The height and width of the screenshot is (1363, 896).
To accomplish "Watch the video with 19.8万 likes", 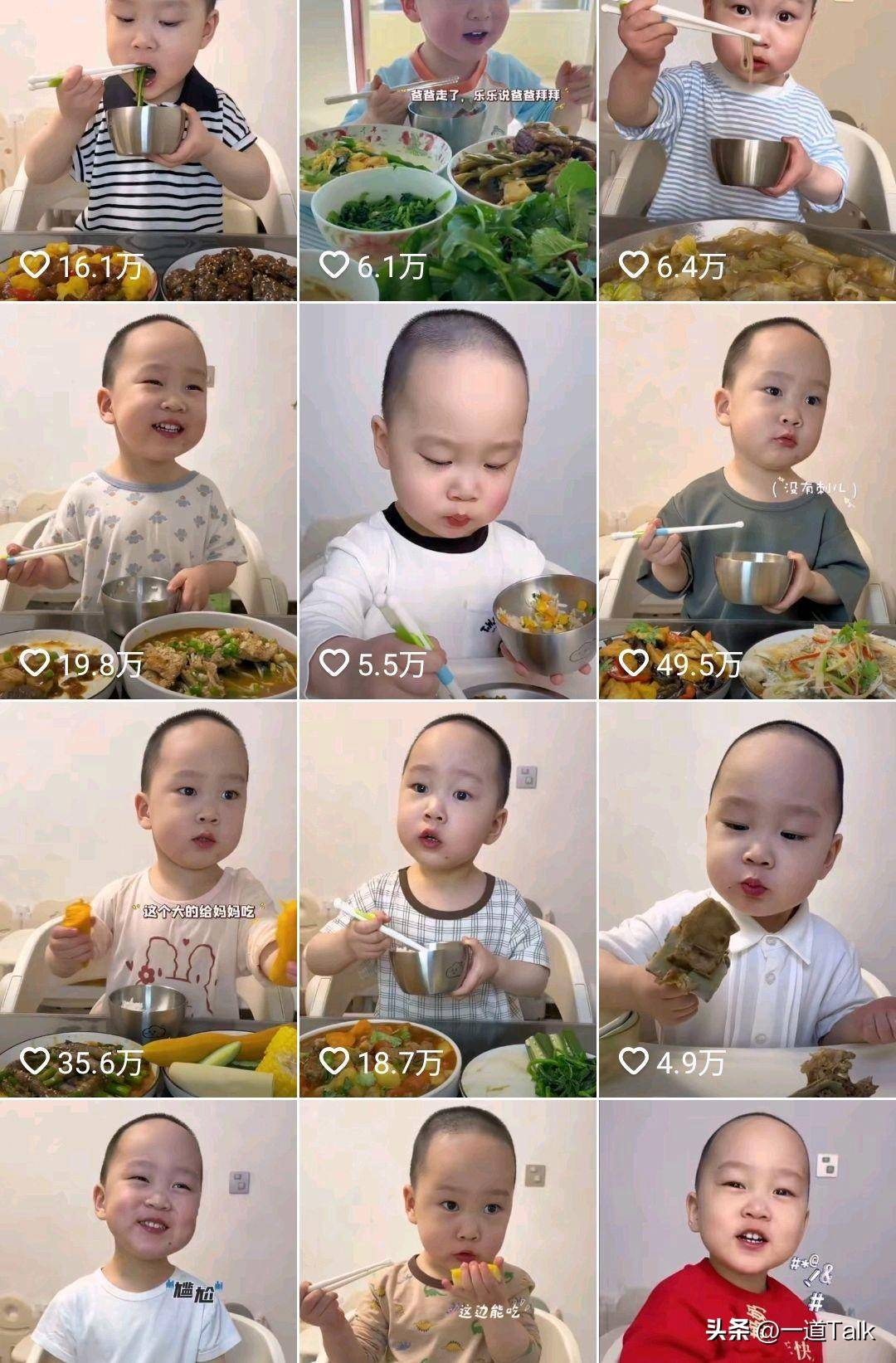I will pyautogui.click(x=149, y=502).
